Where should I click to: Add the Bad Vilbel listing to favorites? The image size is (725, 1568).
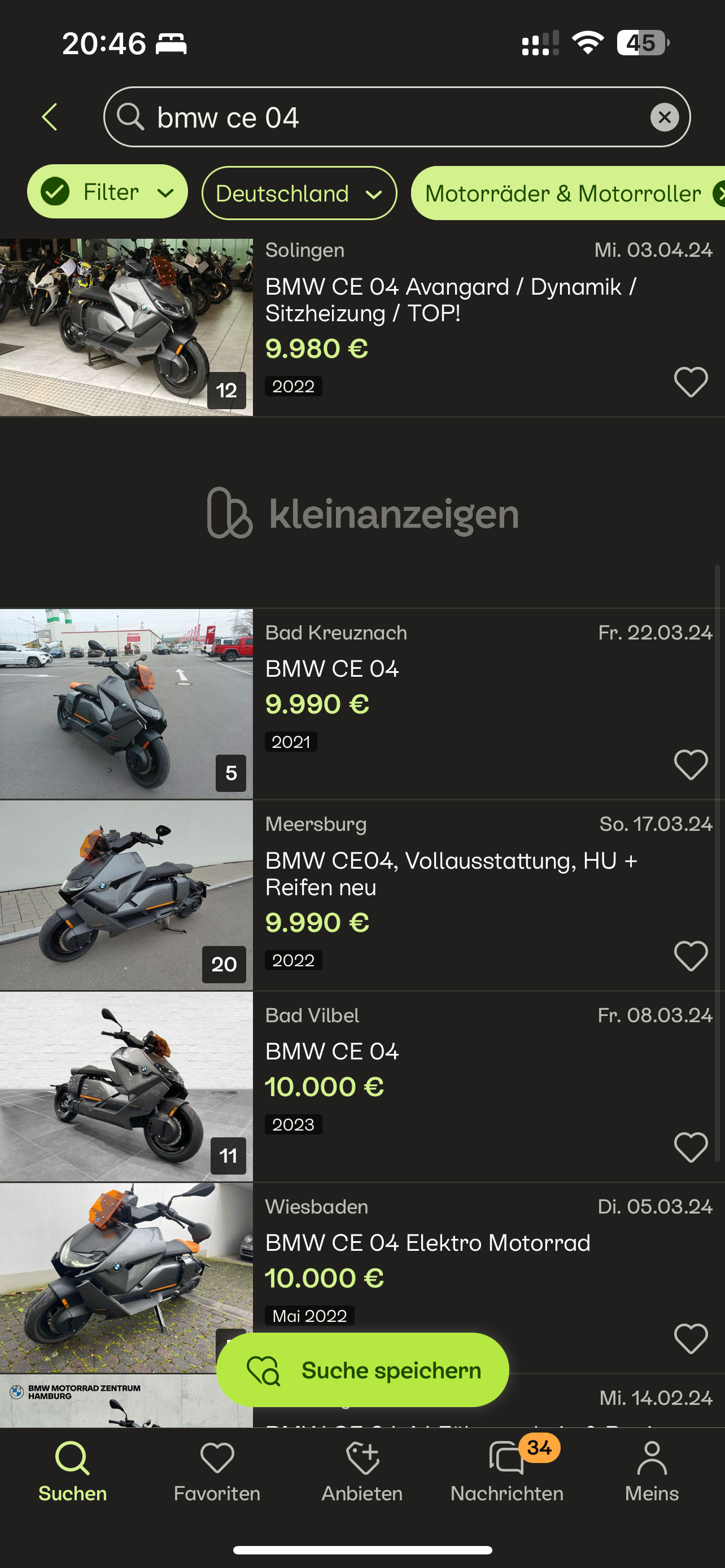[691, 1147]
